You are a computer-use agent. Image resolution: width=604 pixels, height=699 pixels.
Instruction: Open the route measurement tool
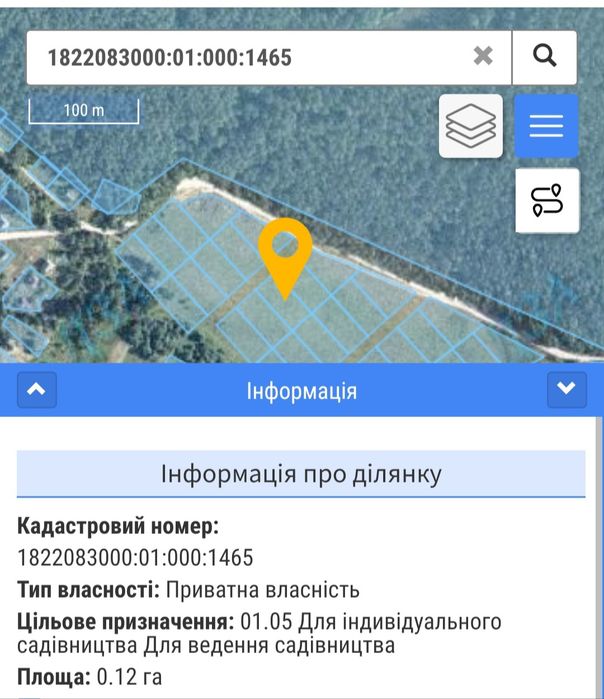tap(547, 201)
